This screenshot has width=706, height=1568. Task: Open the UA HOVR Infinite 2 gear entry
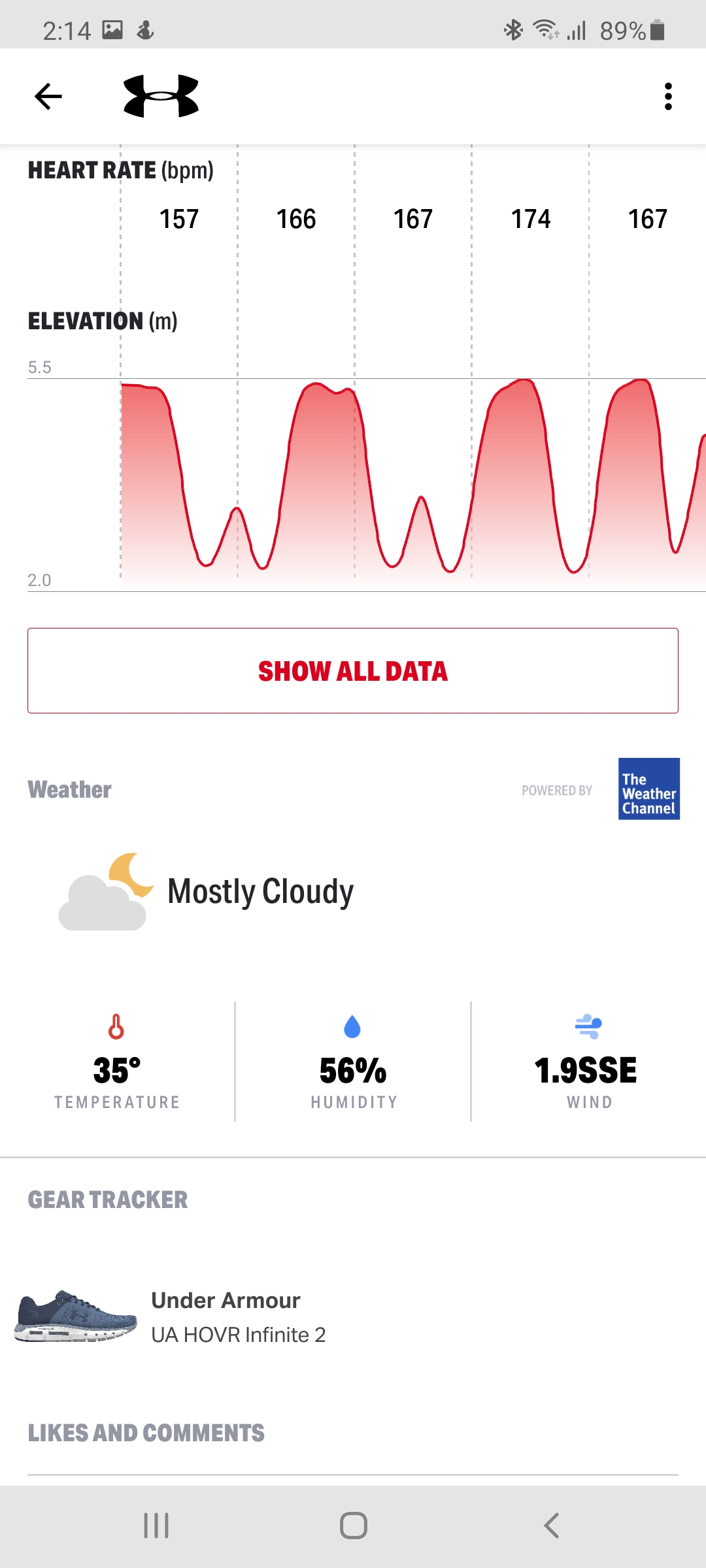coord(238,1317)
